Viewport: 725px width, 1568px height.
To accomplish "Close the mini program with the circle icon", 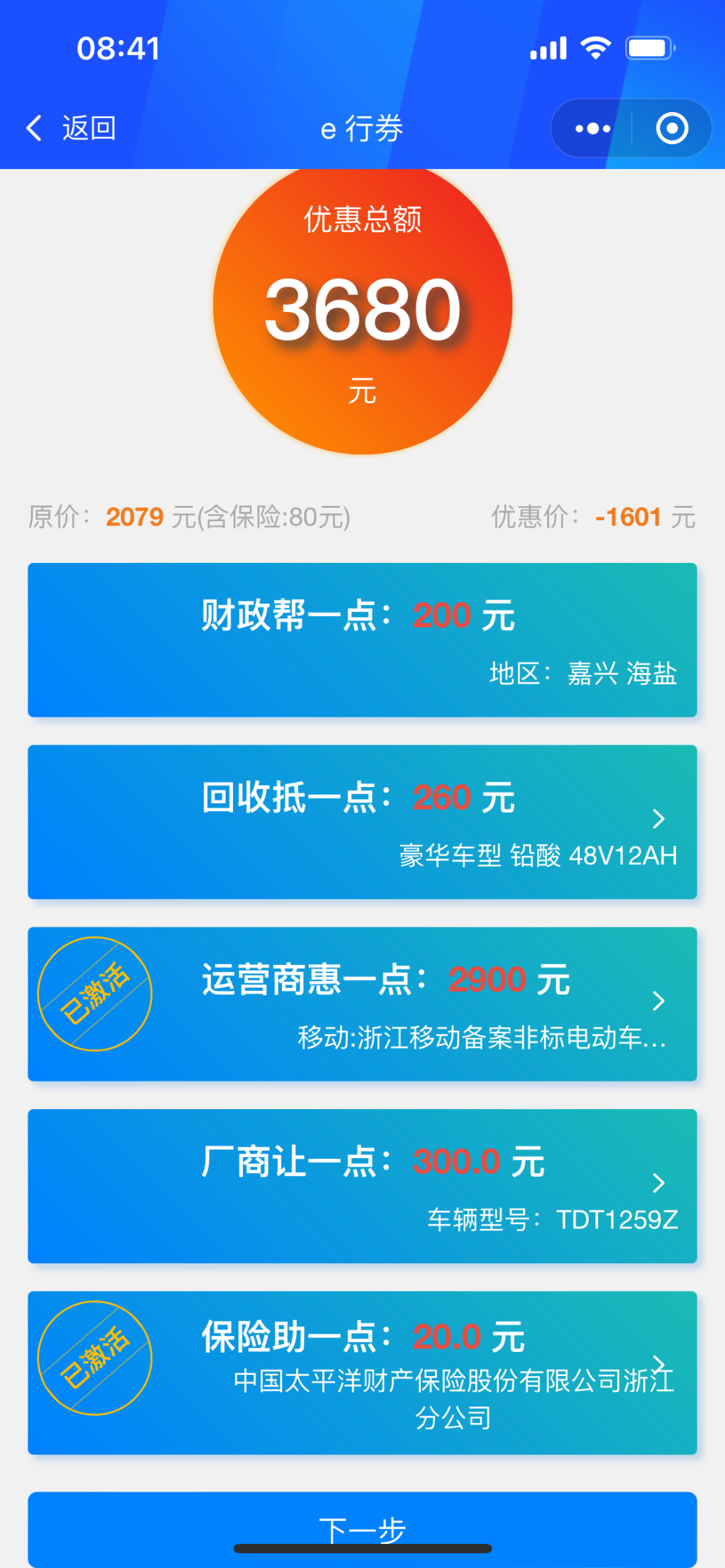I will 671,128.
